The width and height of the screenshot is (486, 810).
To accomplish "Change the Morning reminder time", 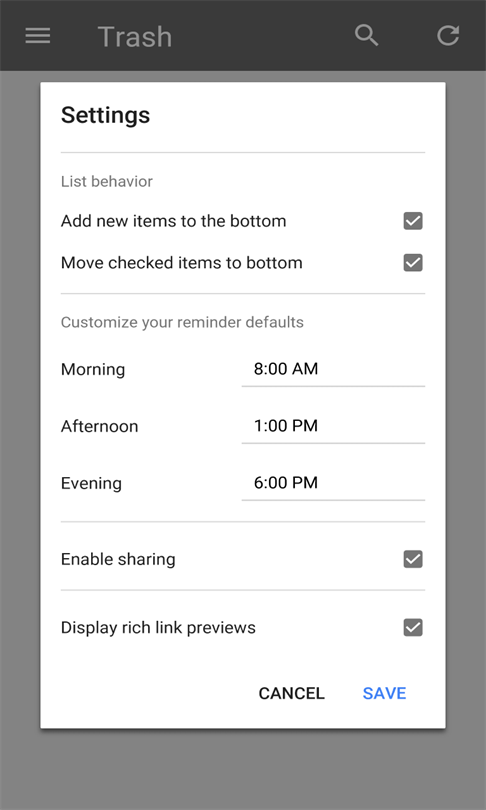I will (333, 369).
